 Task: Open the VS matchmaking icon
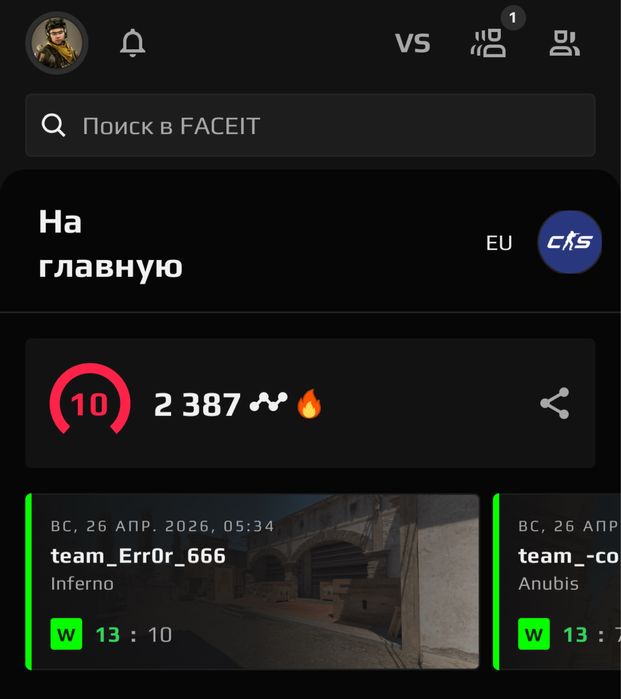412,43
